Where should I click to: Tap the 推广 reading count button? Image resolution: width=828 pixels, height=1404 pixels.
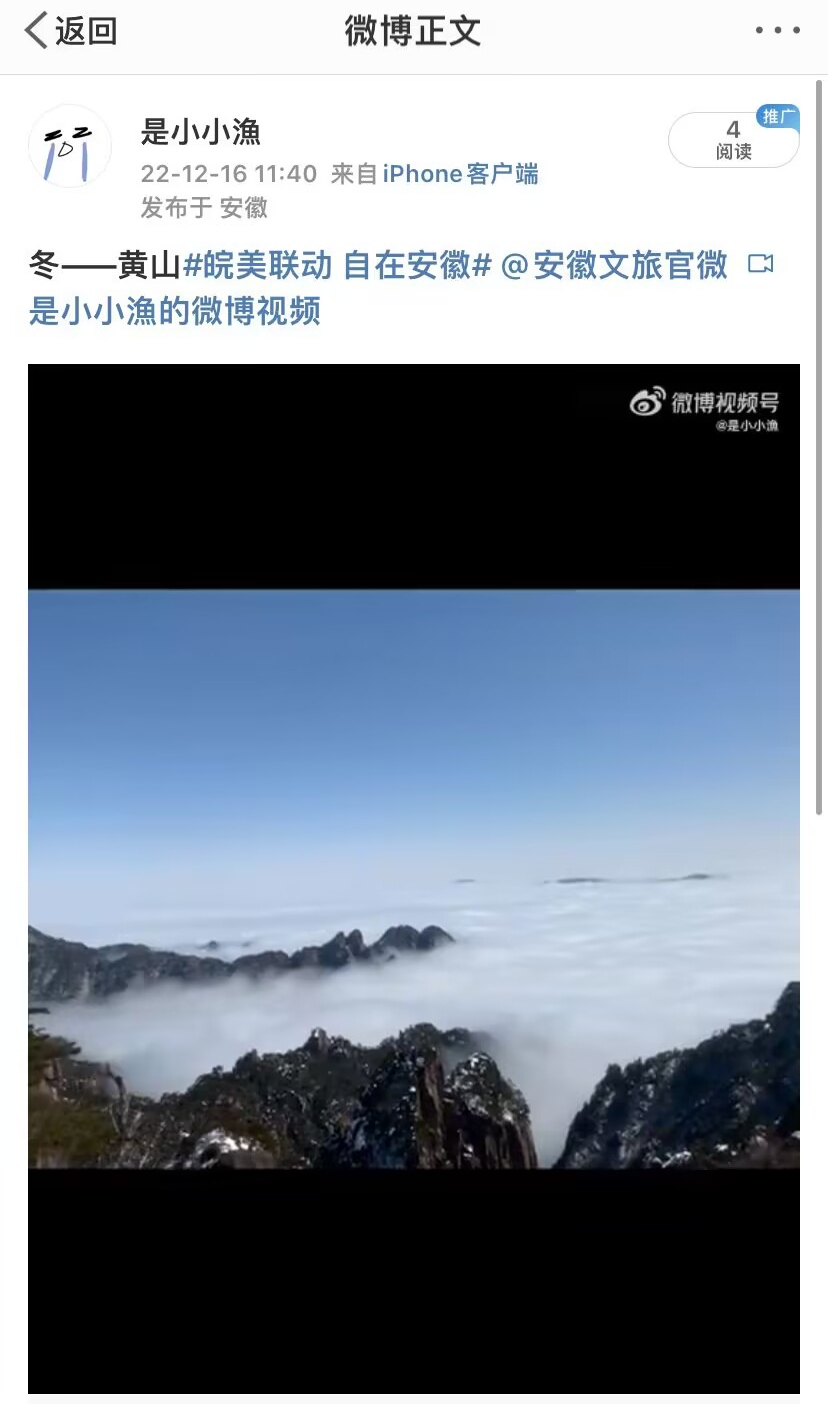tap(734, 140)
